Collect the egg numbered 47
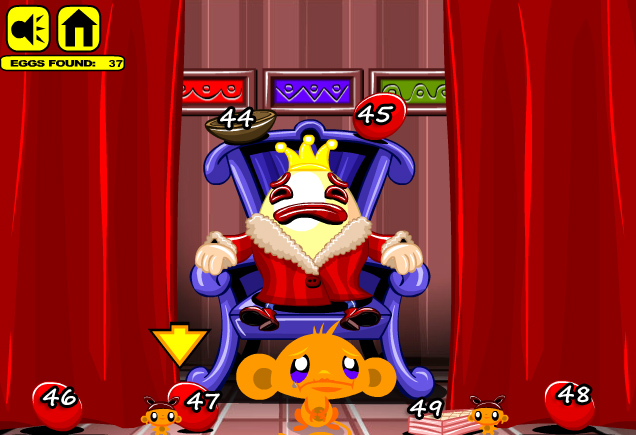 (x=196, y=404)
